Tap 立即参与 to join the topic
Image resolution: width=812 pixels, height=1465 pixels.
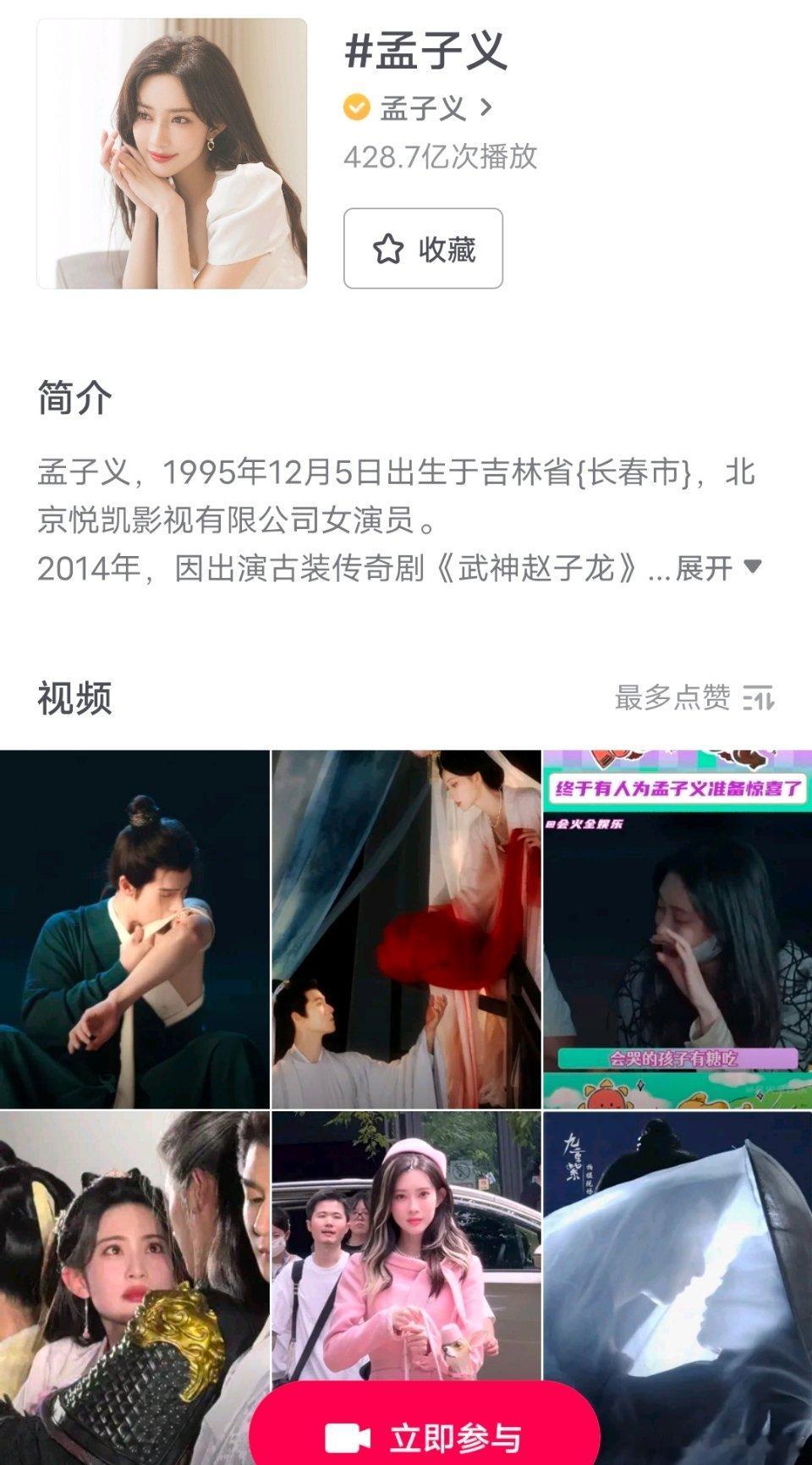point(425,1435)
